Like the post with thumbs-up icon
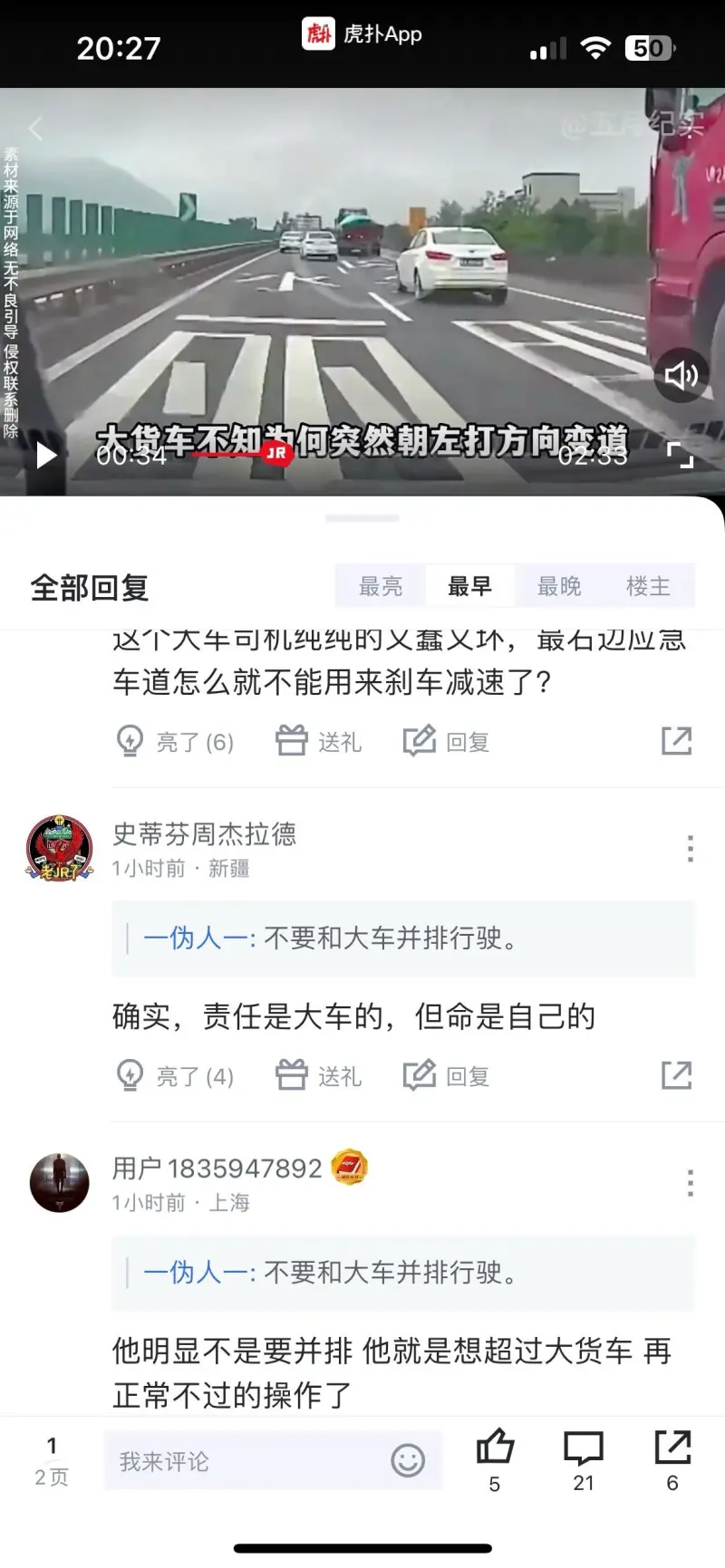725x1568 pixels. click(495, 1457)
